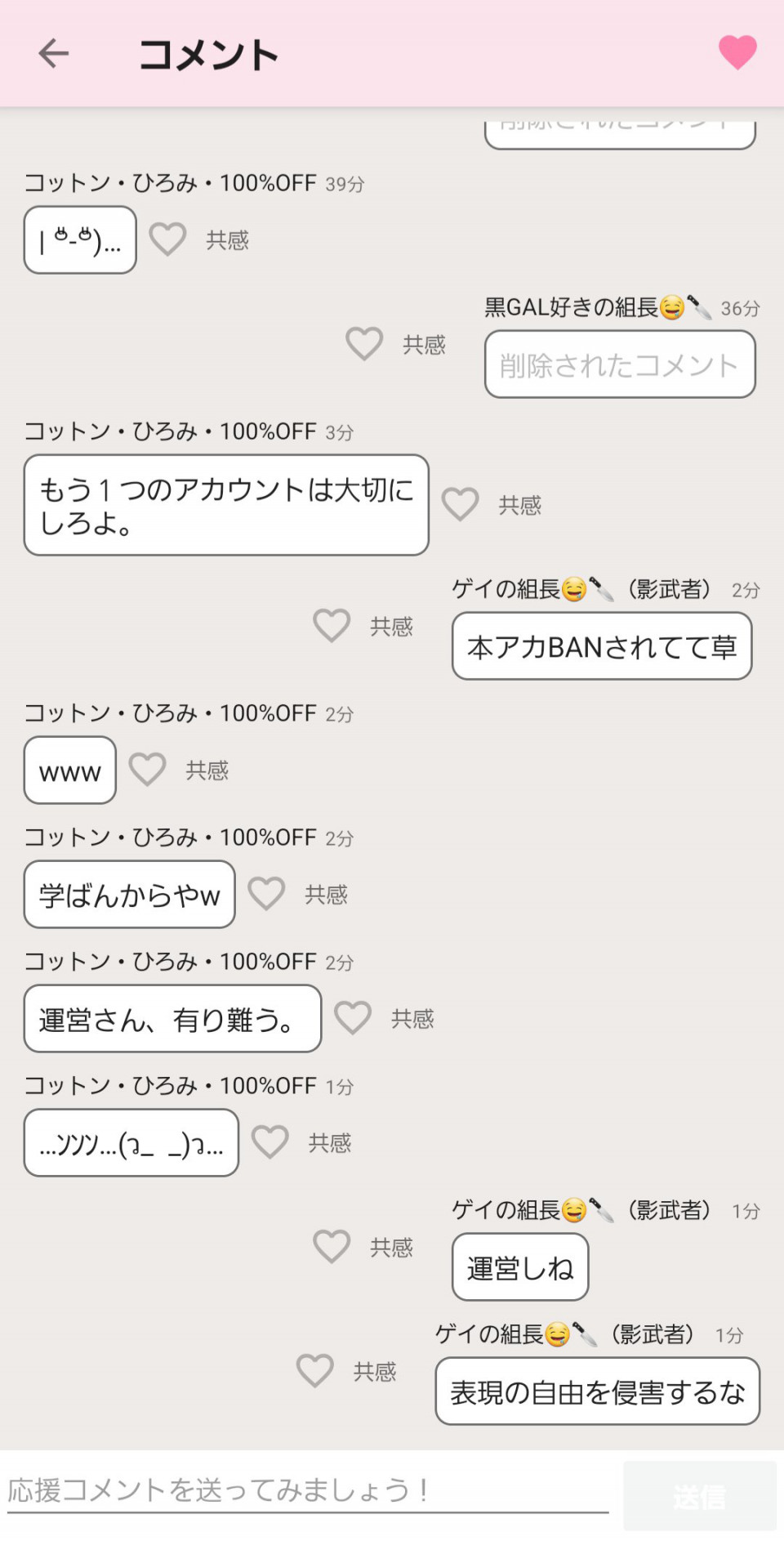
Task: Like the 'www' comment
Action: (x=147, y=770)
